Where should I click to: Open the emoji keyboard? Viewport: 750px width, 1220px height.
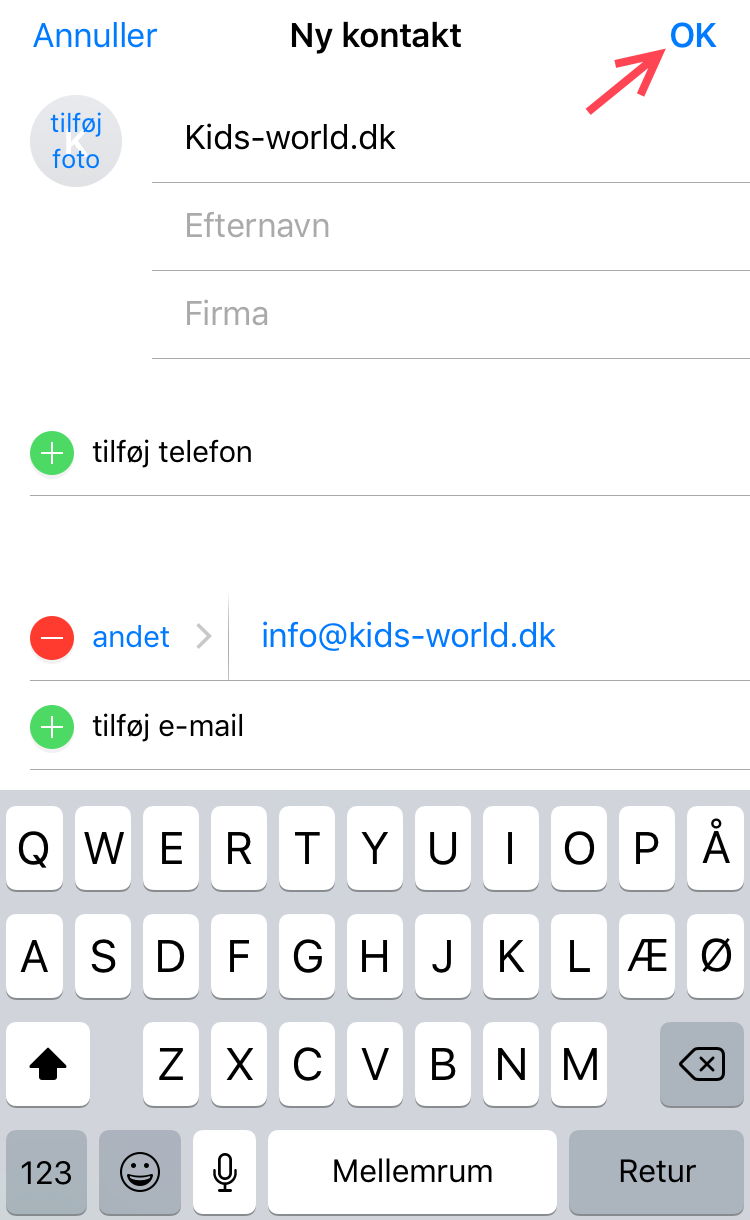140,1171
